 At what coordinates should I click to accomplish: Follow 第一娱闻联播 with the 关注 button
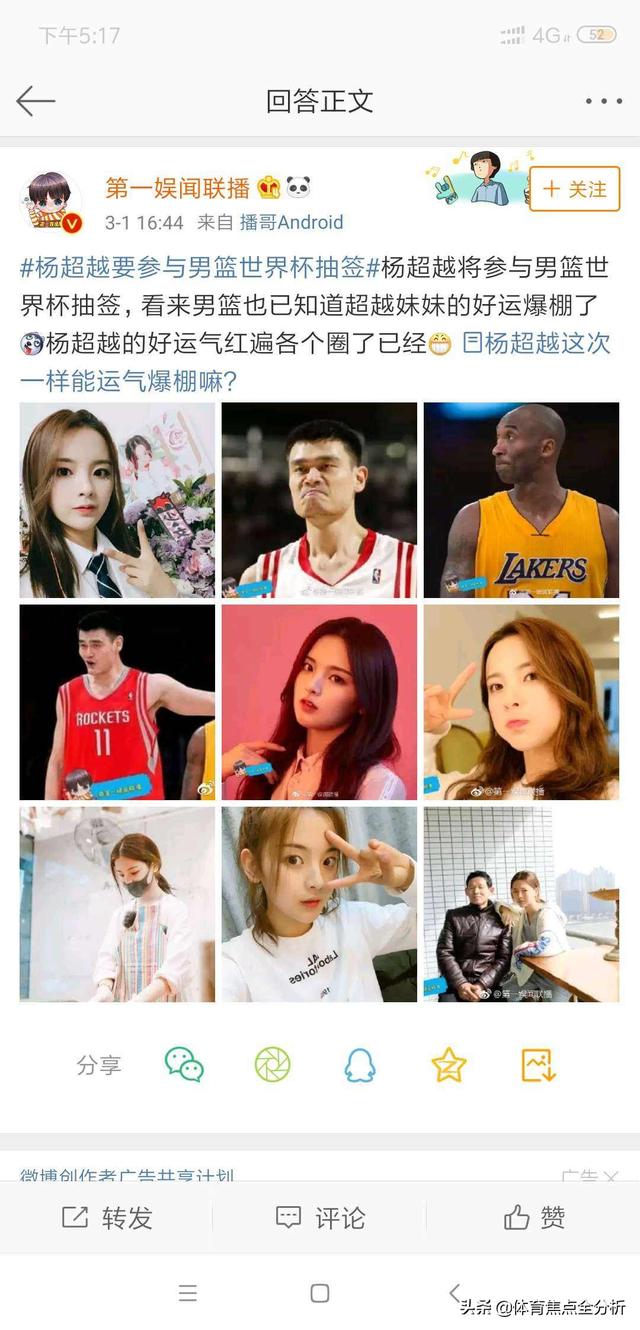click(574, 189)
